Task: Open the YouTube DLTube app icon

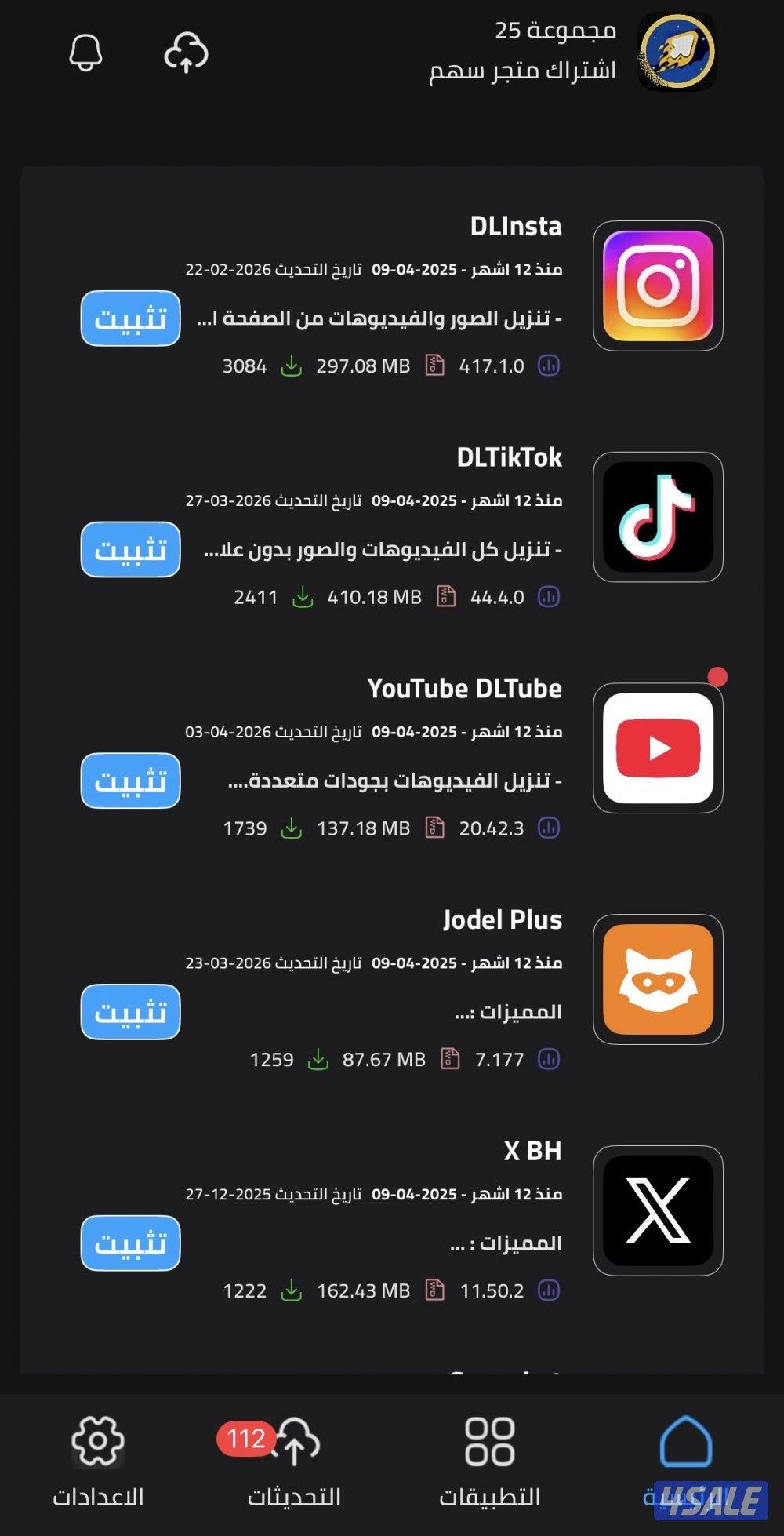Action: point(658,748)
